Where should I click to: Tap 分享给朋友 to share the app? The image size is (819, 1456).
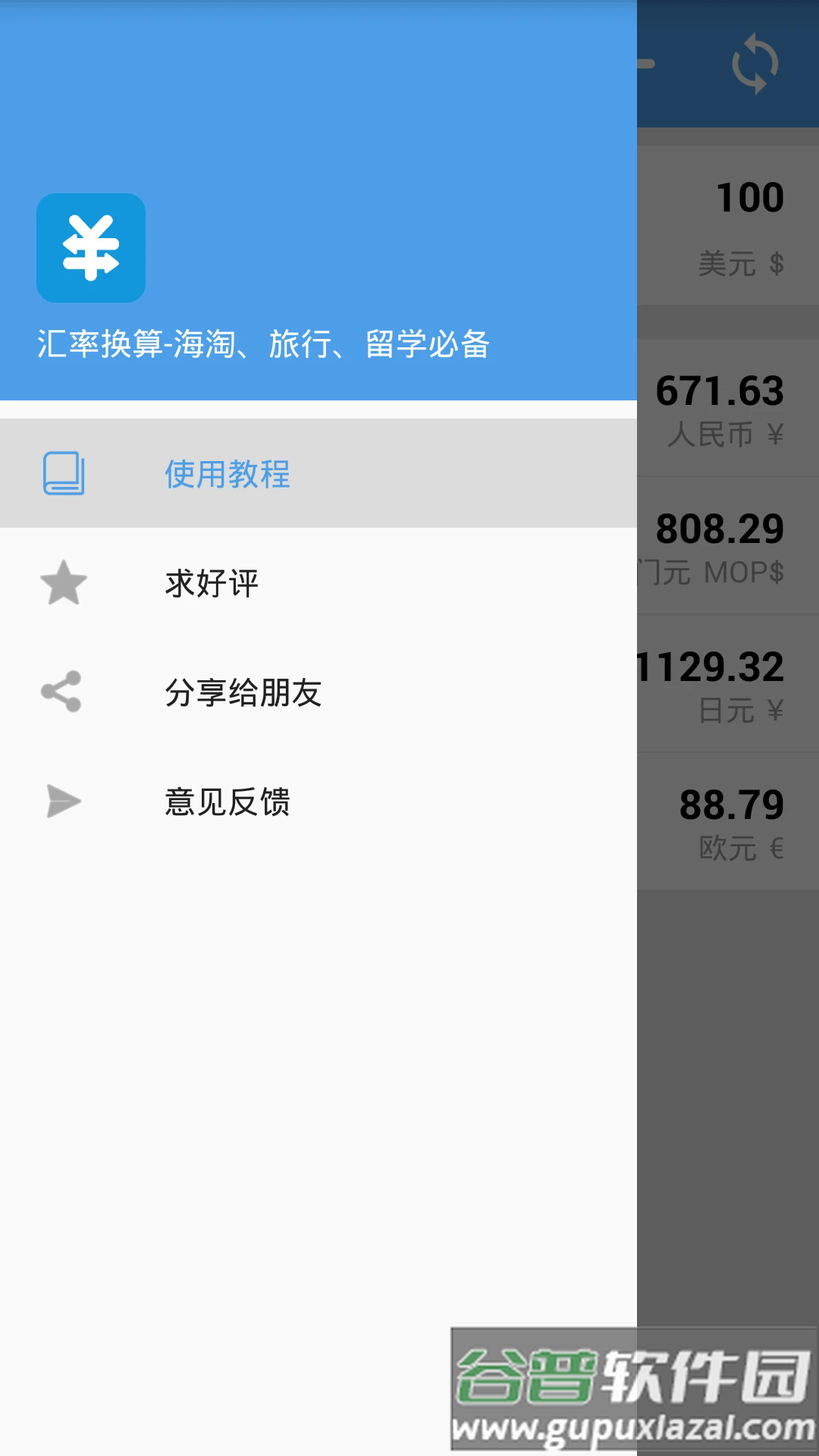point(243,691)
